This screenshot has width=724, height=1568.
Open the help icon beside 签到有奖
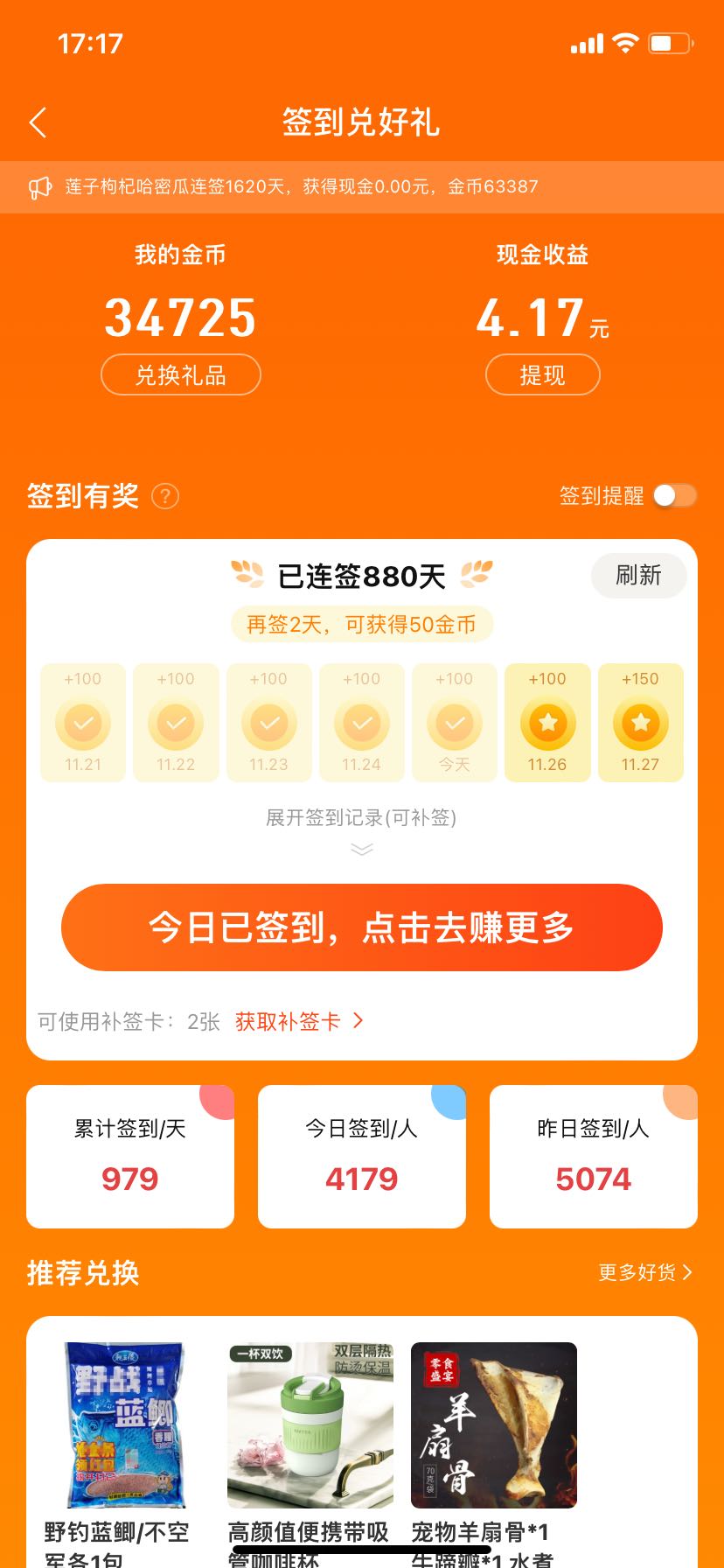point(165,497)
